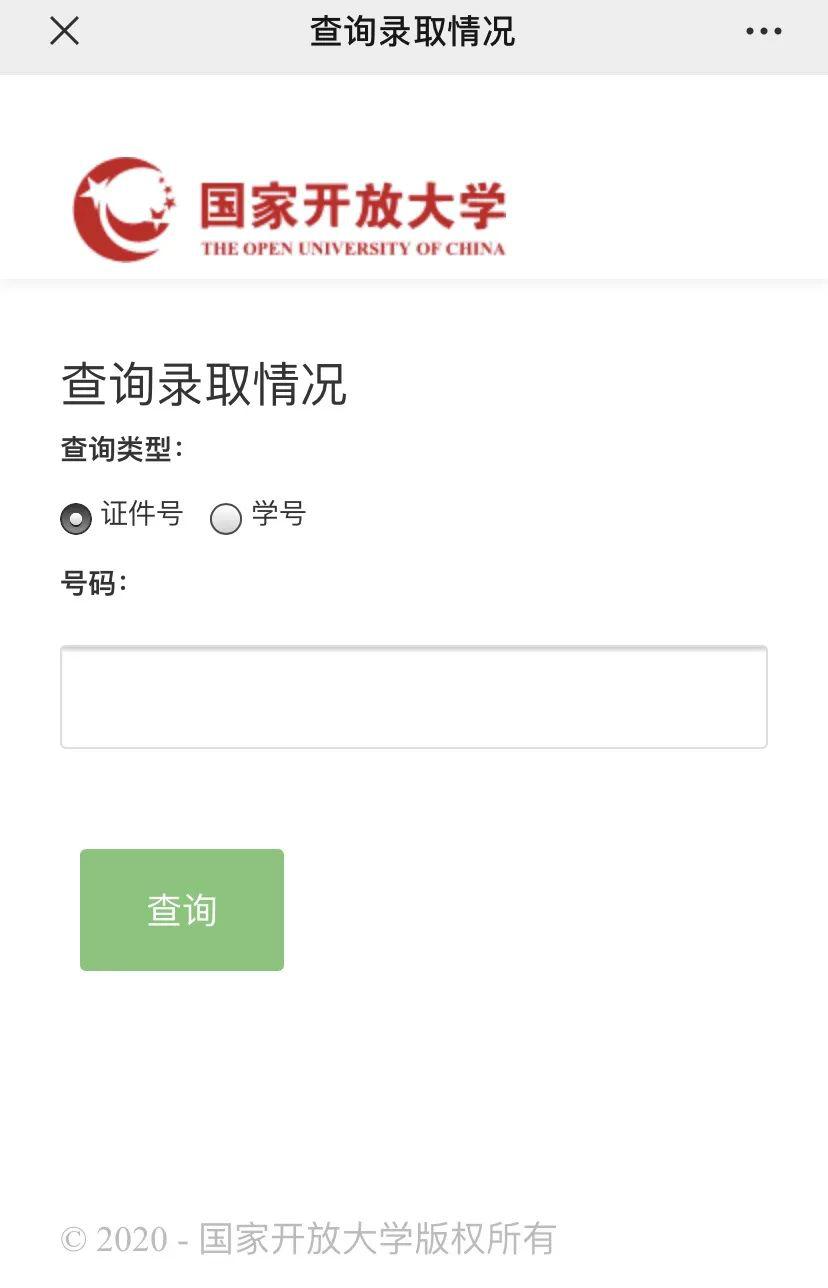Tap the green 查询 button

(x=182, y=910)
